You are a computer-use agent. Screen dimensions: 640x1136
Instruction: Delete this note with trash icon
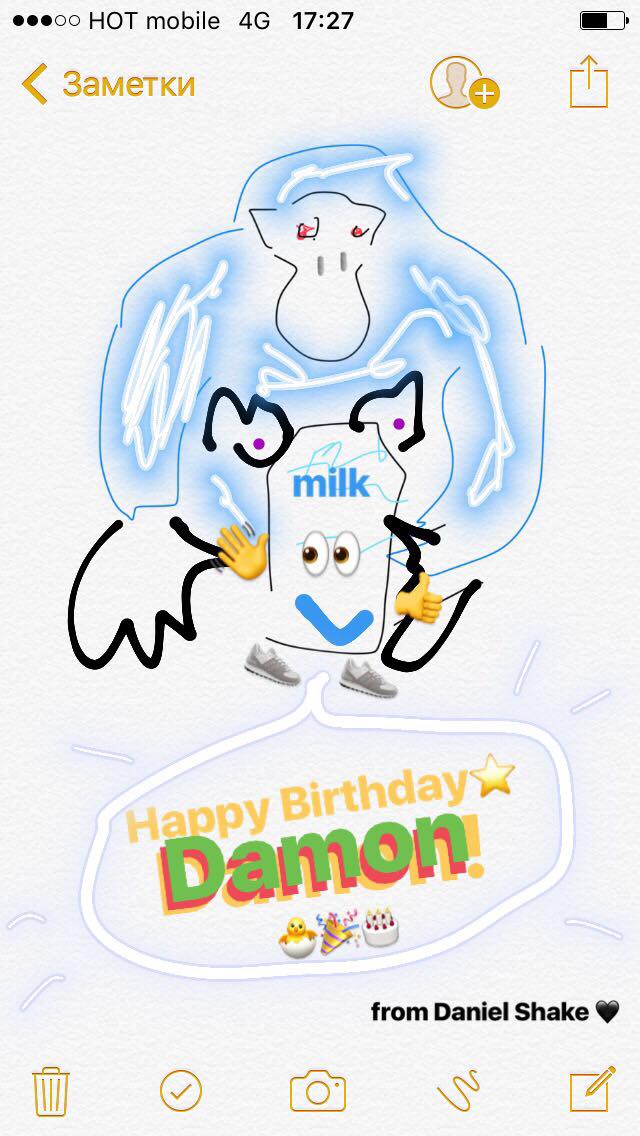50,1089
